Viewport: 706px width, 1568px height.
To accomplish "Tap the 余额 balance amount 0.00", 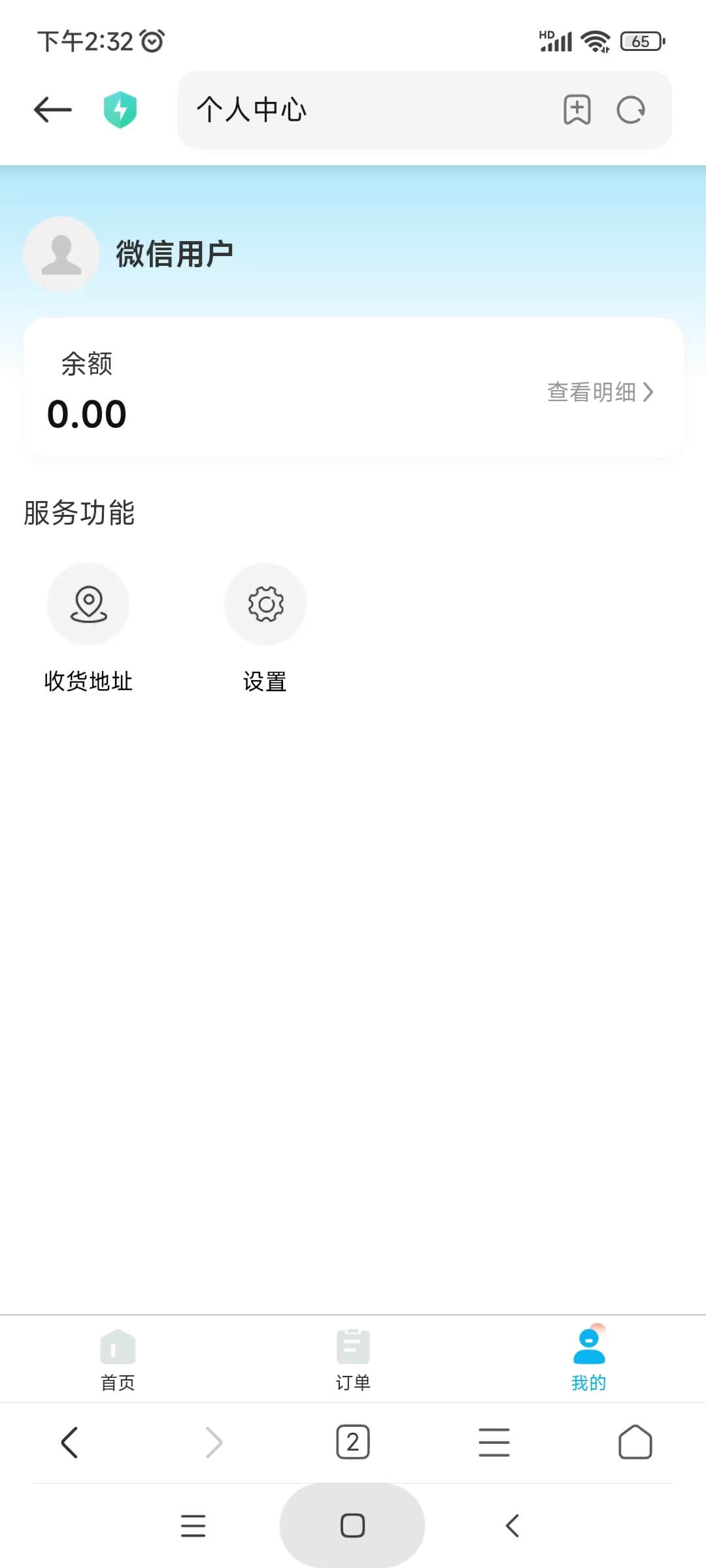I will [x=87, y=413].
